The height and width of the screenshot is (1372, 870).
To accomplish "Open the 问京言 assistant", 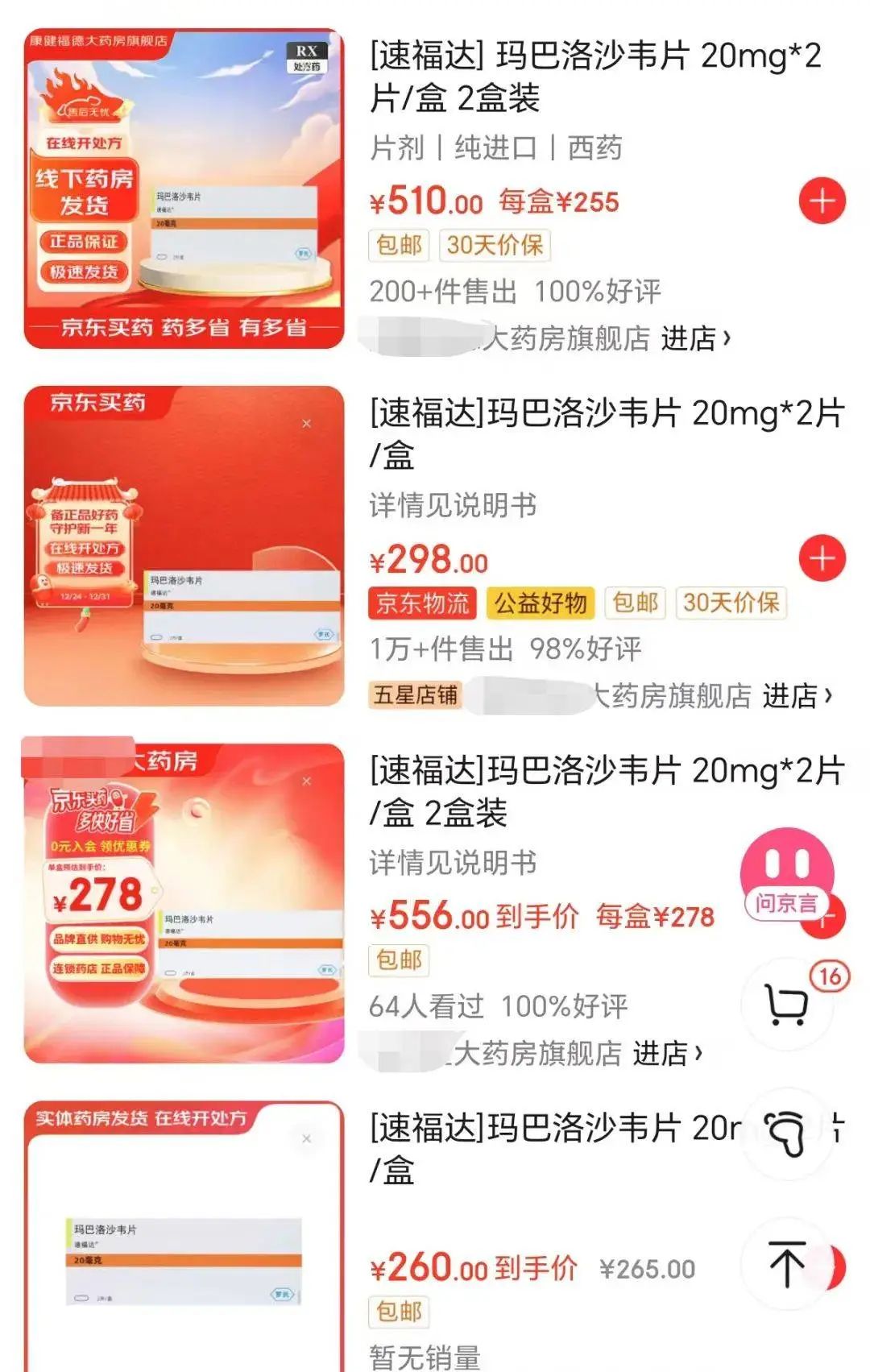I will point(786,874).
